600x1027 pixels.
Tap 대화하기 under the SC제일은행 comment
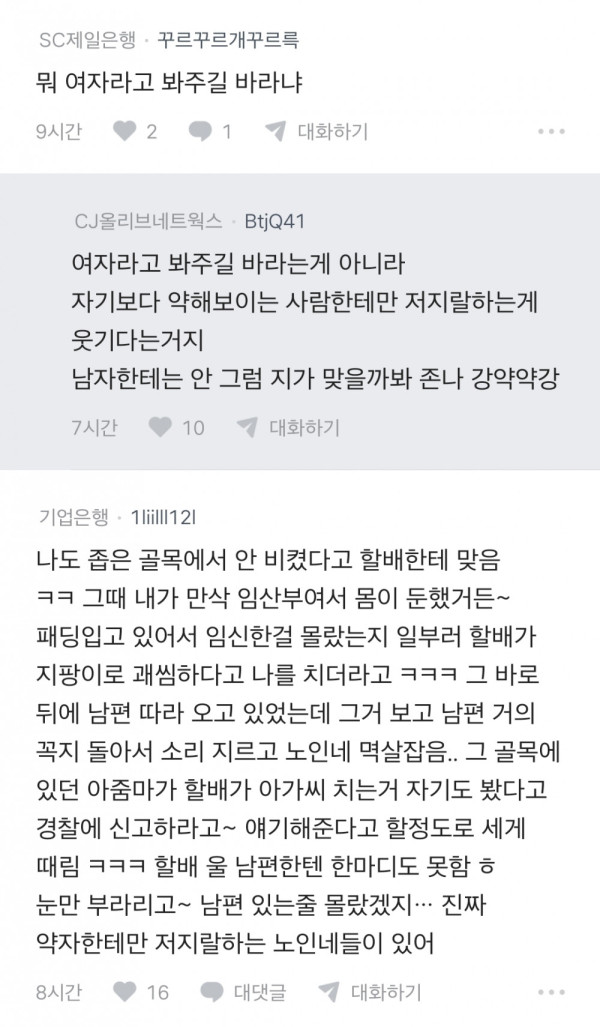tap(316, 131)
